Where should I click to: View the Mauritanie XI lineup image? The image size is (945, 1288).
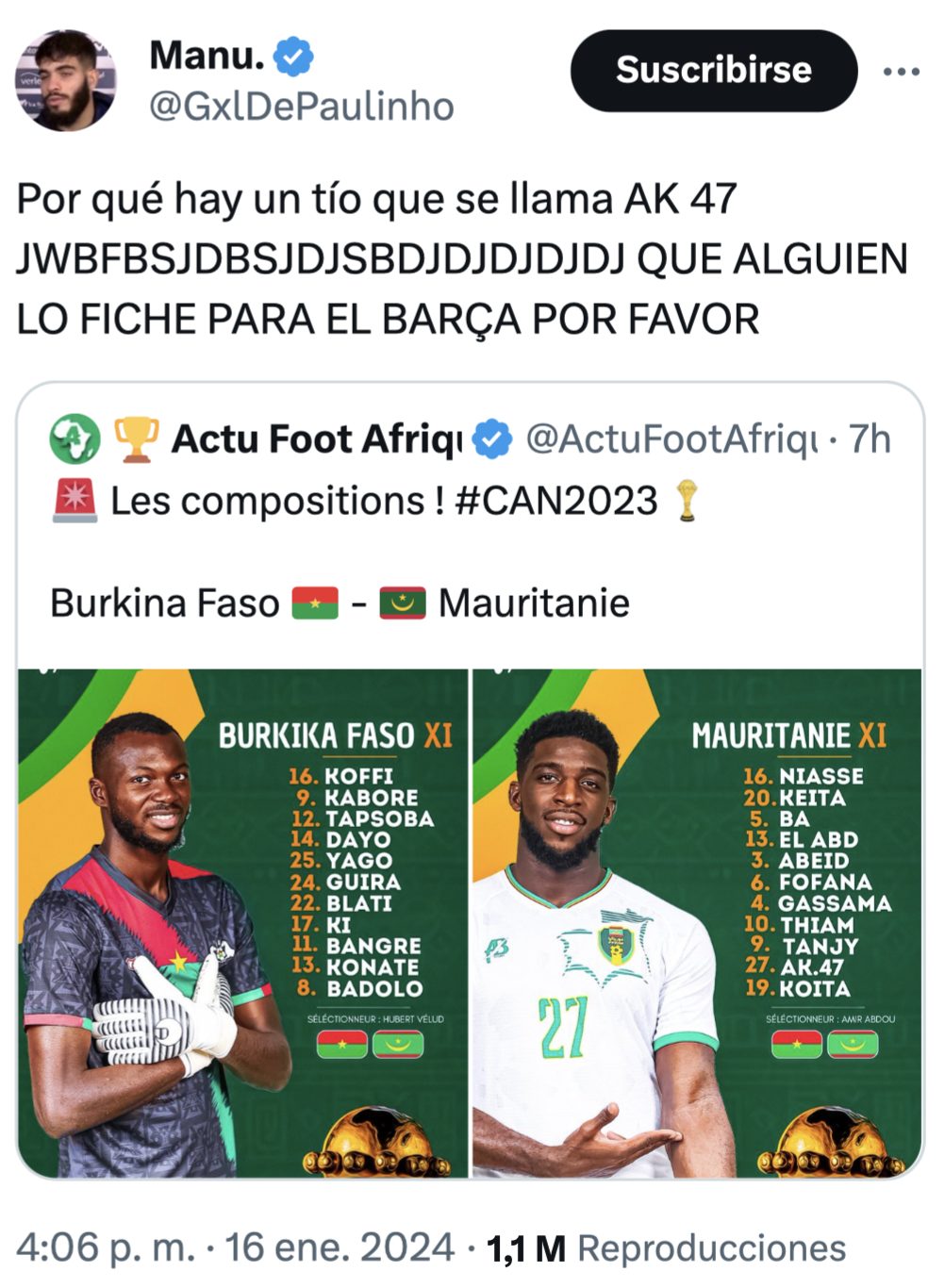click(697, 922)
